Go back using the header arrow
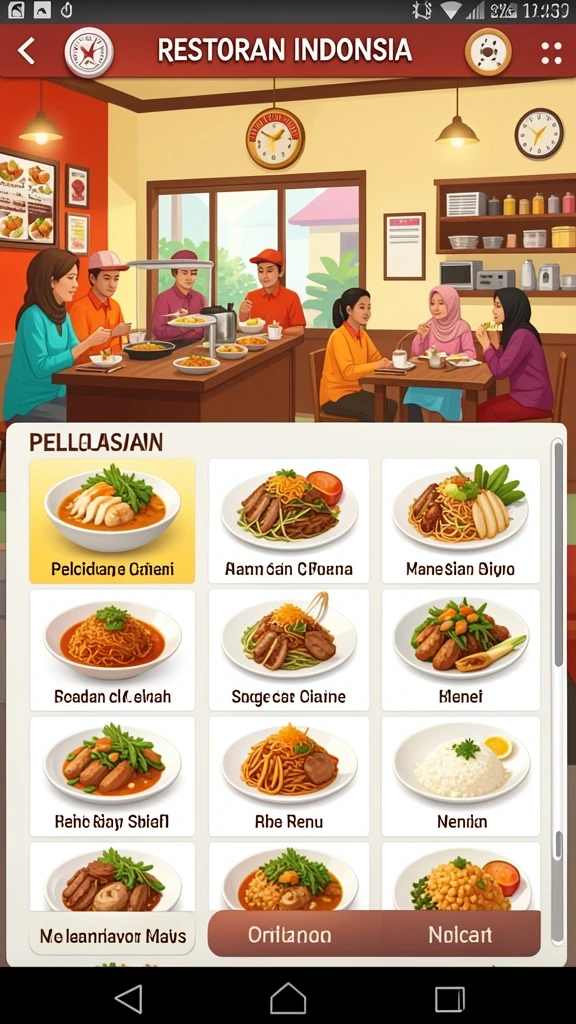Image resolution: width=576 pixels, height=1024 pixels. tap(26, 51)
